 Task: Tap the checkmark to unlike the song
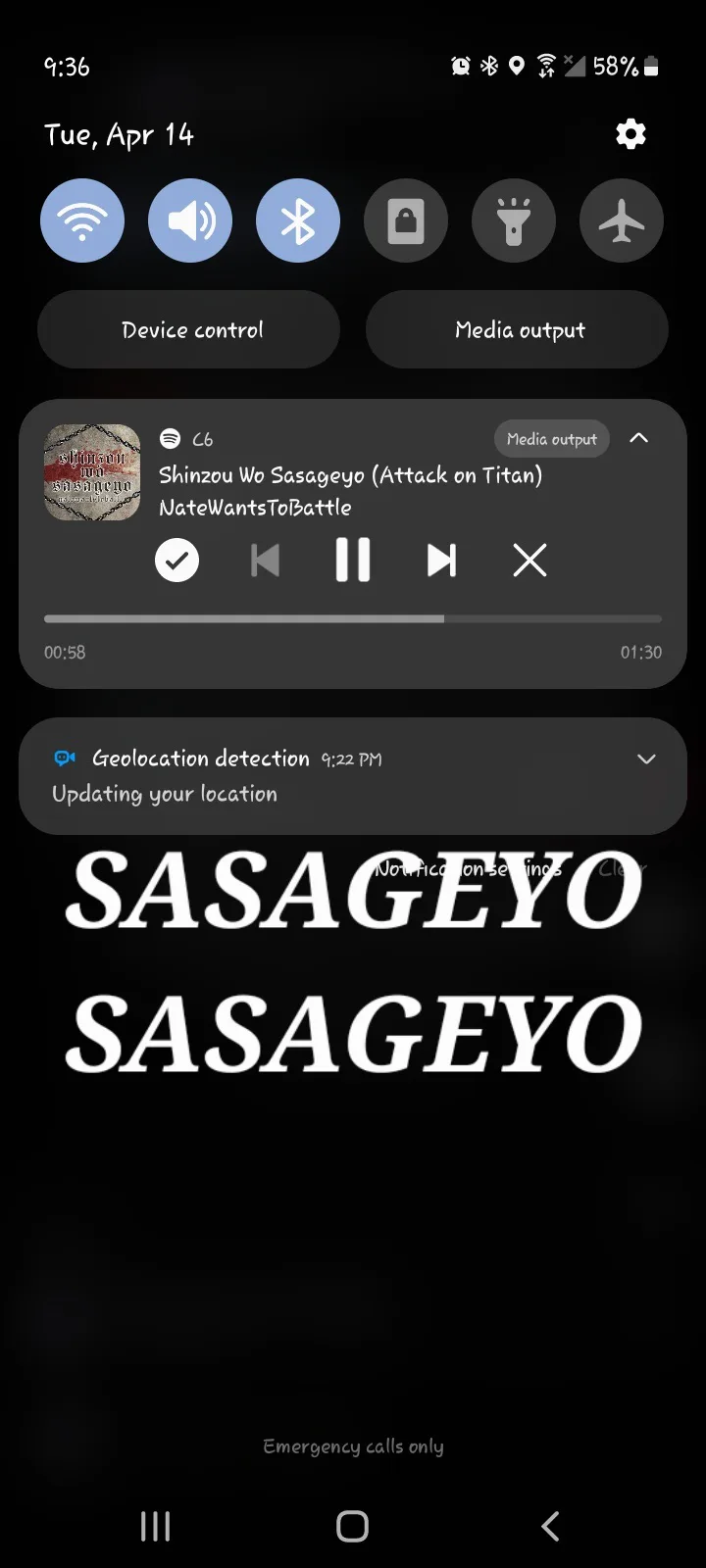click(x=177, y=561)
